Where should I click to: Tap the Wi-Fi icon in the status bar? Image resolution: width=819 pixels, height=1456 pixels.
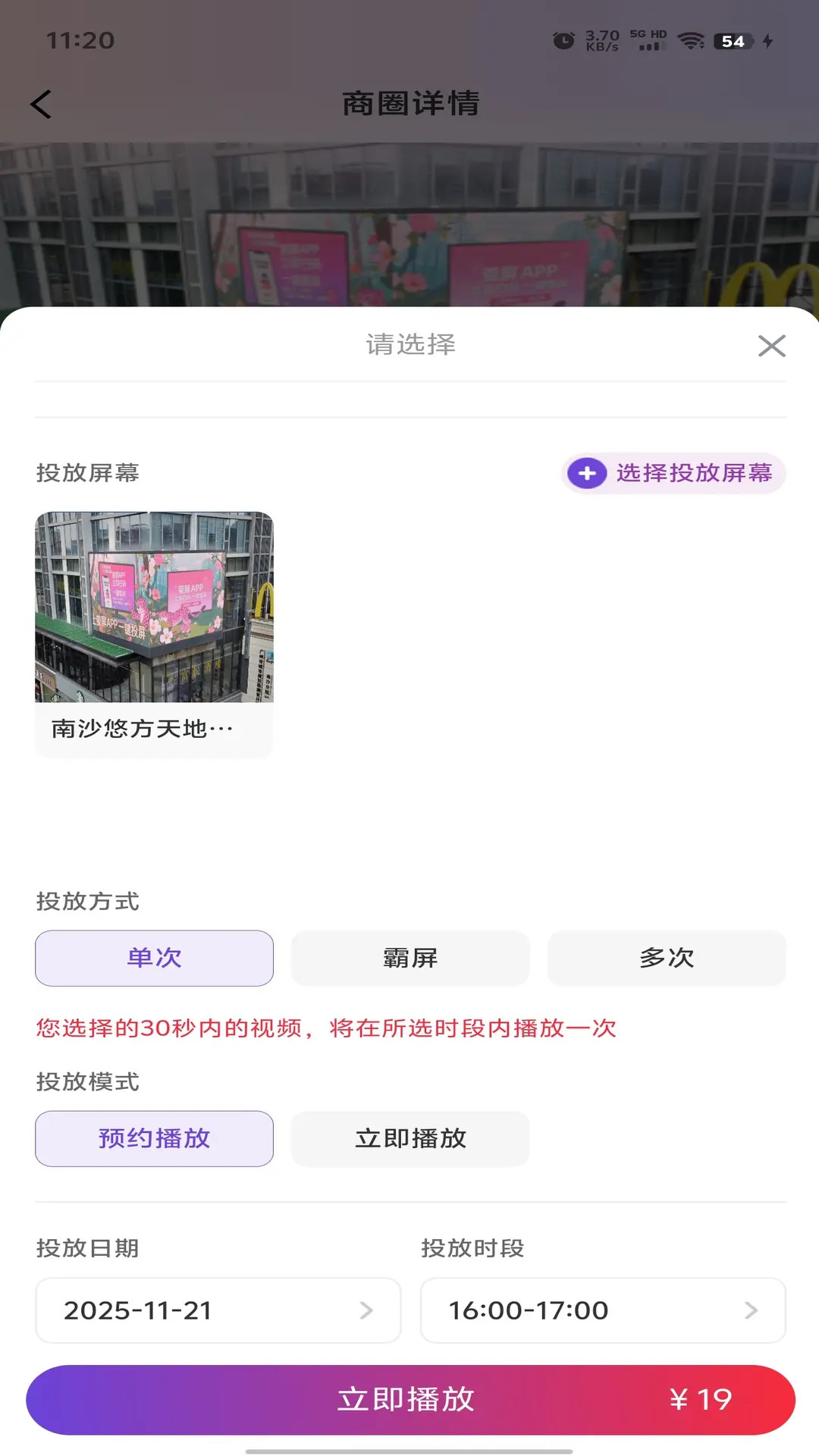(x=692, y=42)
